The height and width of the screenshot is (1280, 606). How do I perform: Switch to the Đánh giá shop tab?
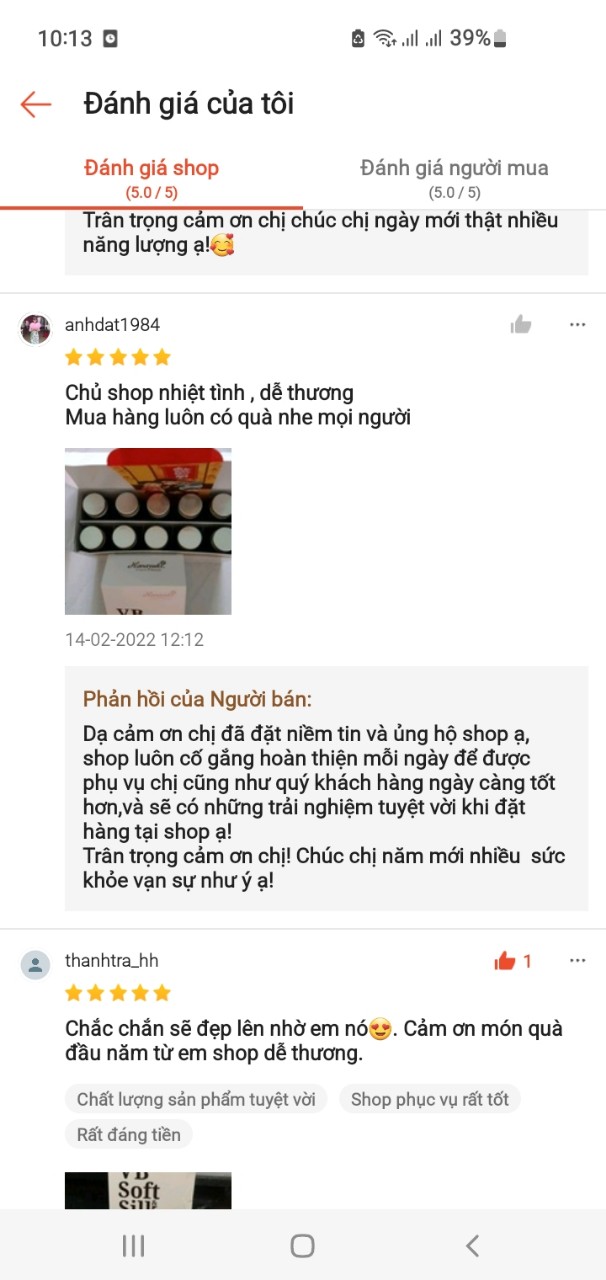coord(151,178)
